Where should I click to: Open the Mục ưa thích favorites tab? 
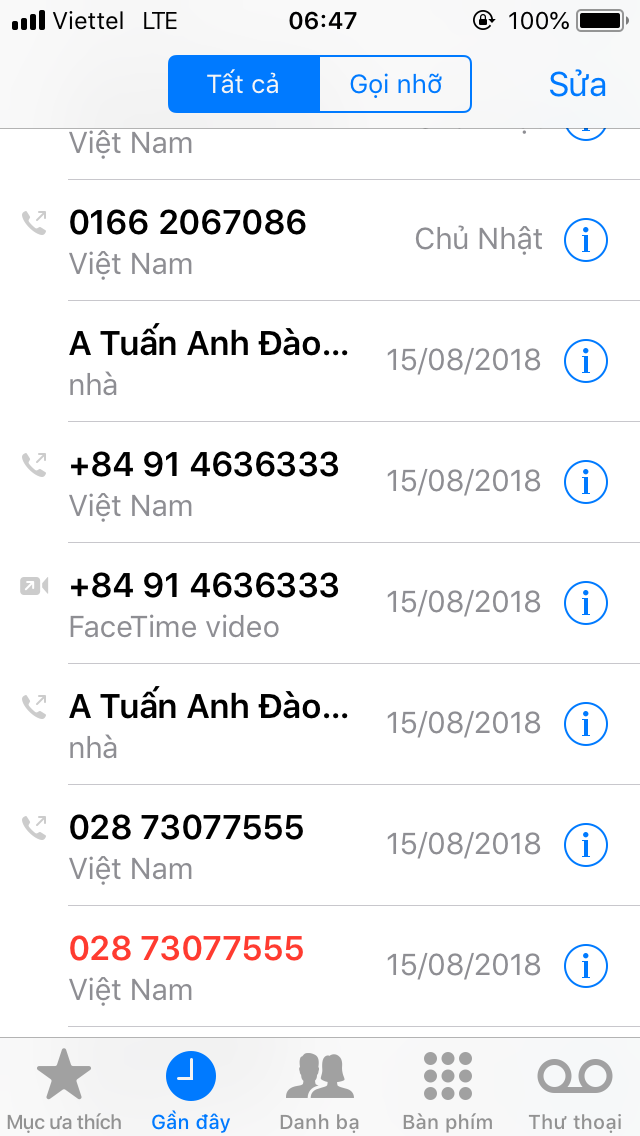64,1090
